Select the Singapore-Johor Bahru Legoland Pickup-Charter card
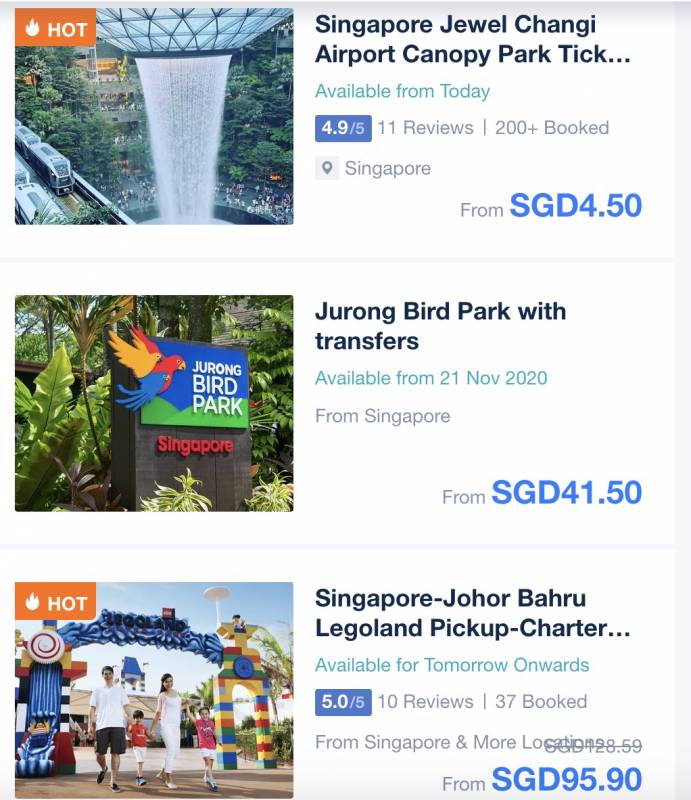This screenshot has width=691, height=800. click(473, 613)
